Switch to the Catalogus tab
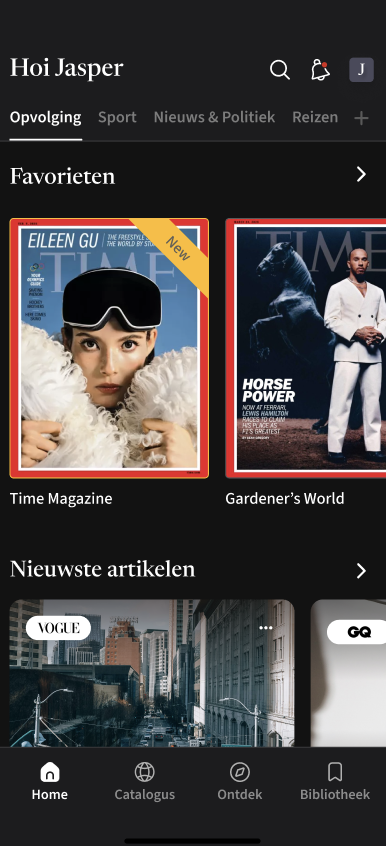 point(145,781)
